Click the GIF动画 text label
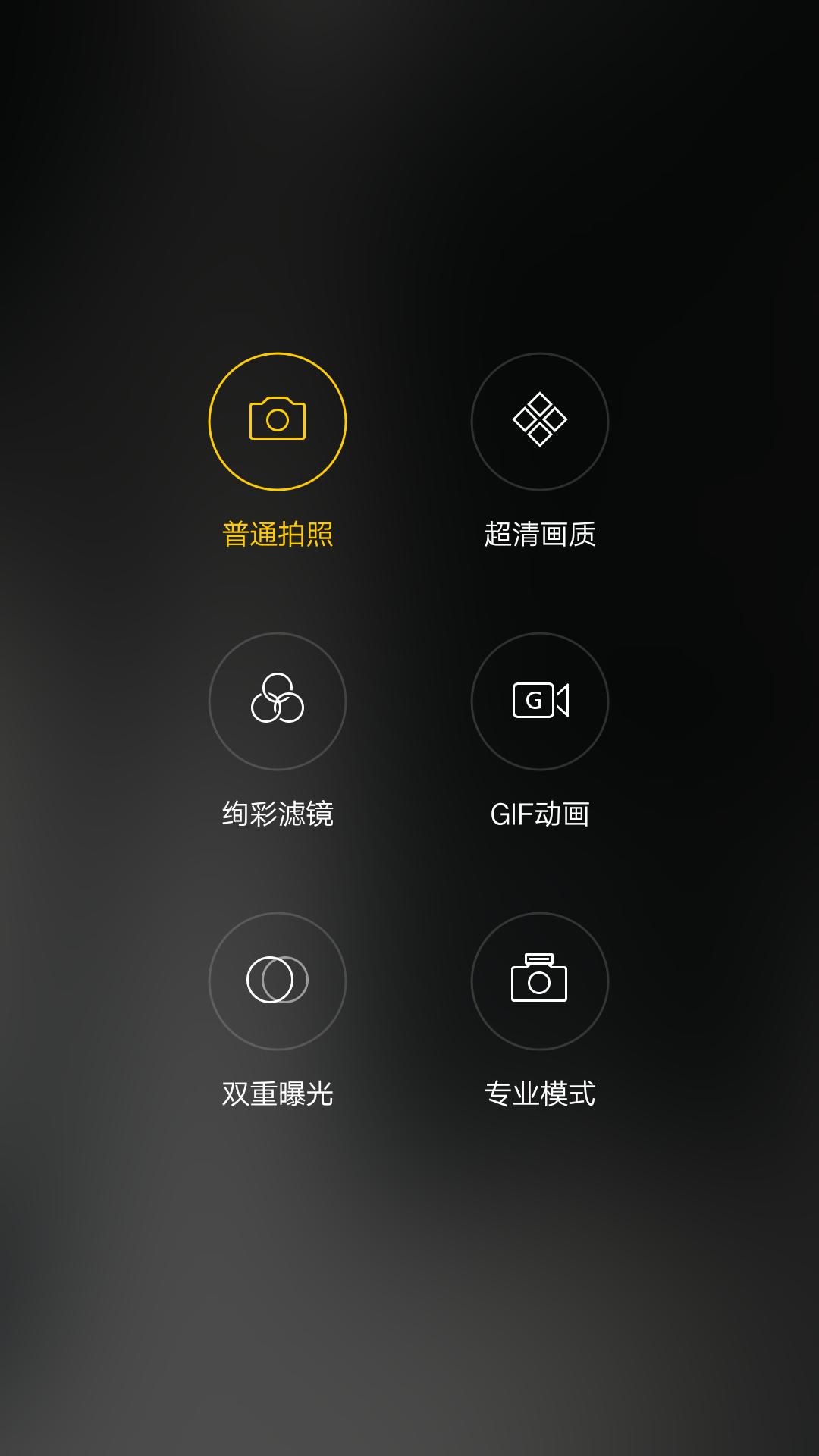819x1456 pixels. 540,815
